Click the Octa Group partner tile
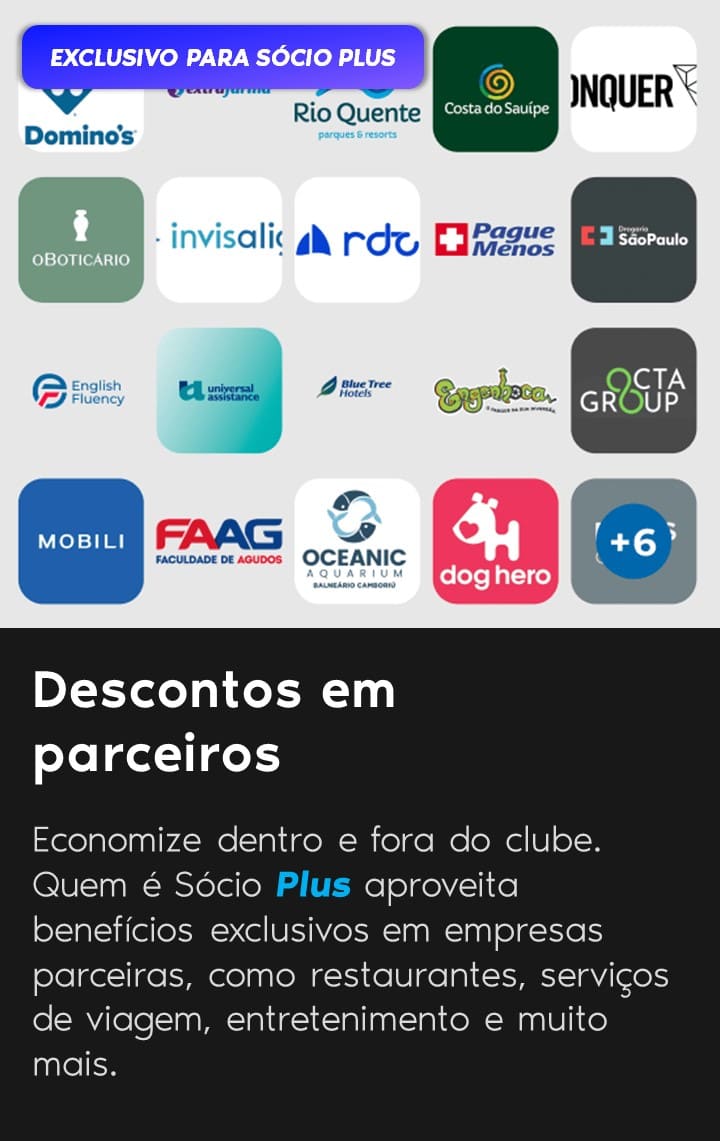Viewport: 720px width, 1141px height. (633, 391)
